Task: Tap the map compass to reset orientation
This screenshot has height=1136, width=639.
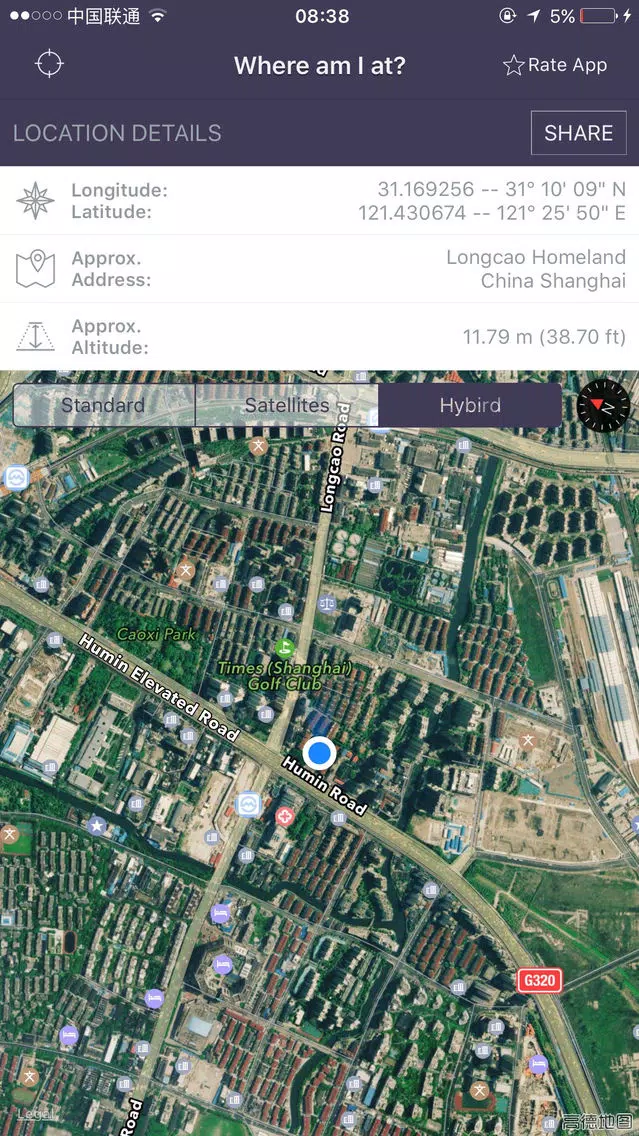Action: (x=604, y=406)
